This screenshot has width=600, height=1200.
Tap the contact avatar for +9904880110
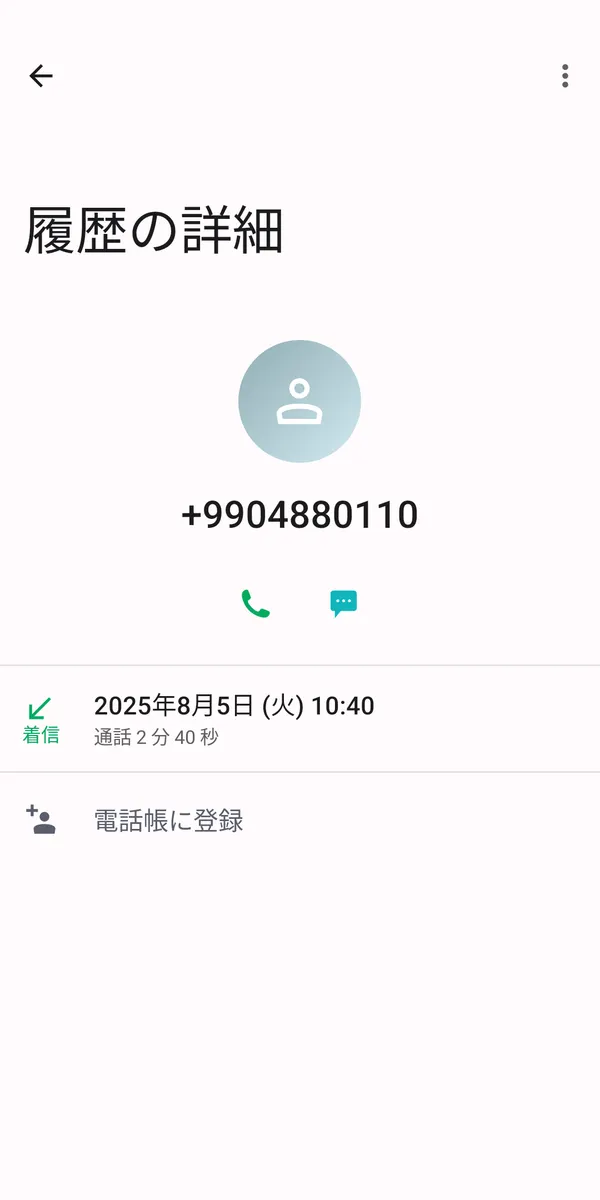pyautogui.click(x=299, y=401)
